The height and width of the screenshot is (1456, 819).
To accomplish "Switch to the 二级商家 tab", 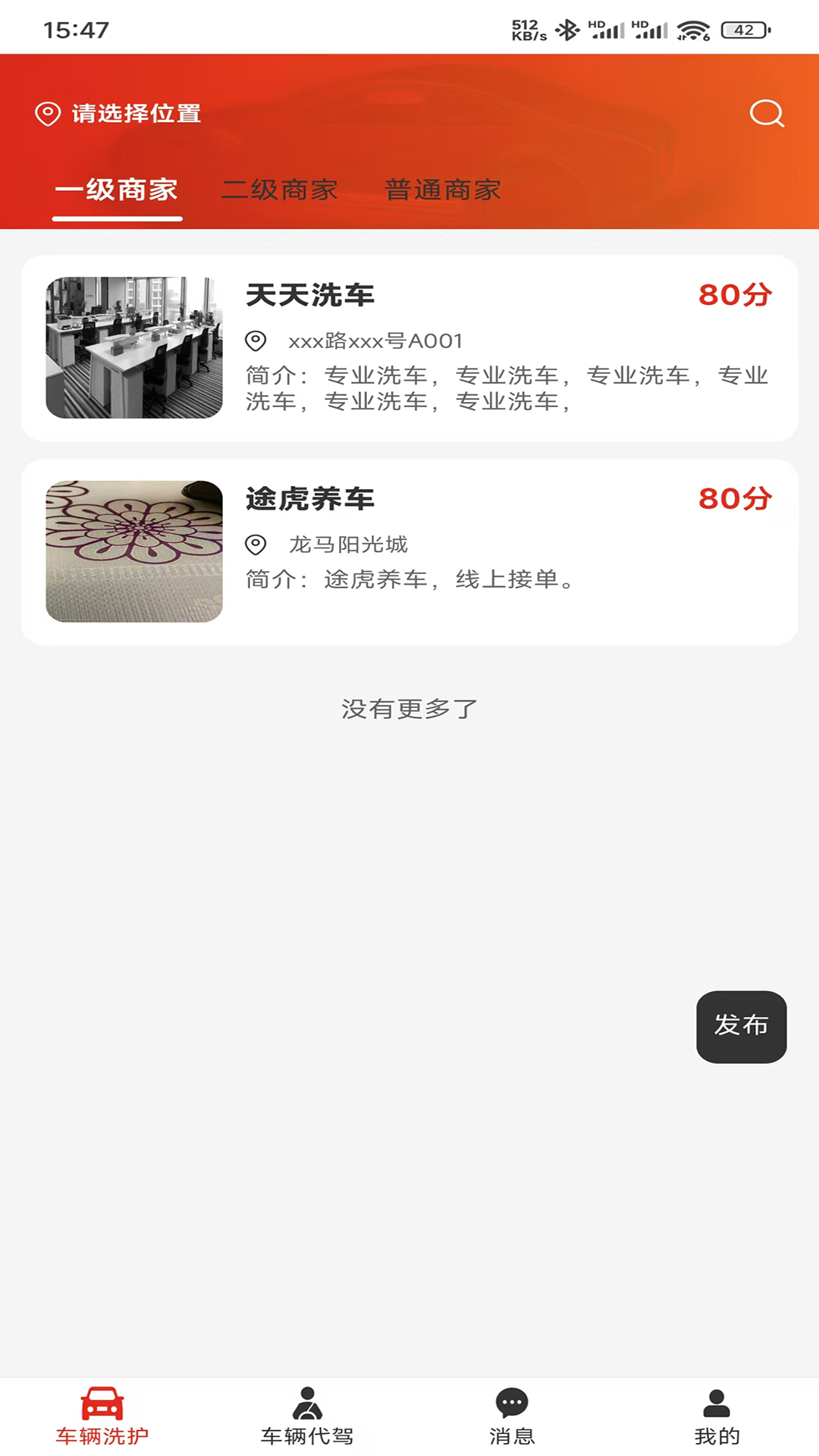I will coord(281,190).
